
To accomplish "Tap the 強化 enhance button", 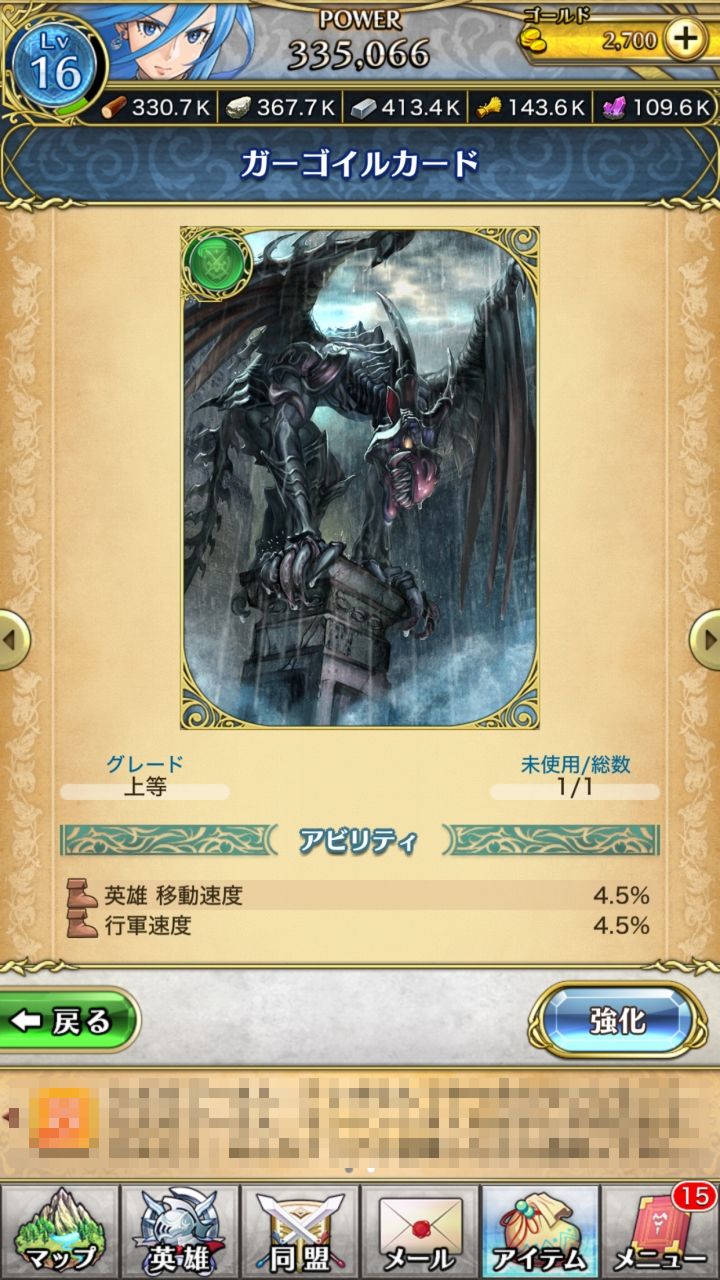I will point(617,1021).
